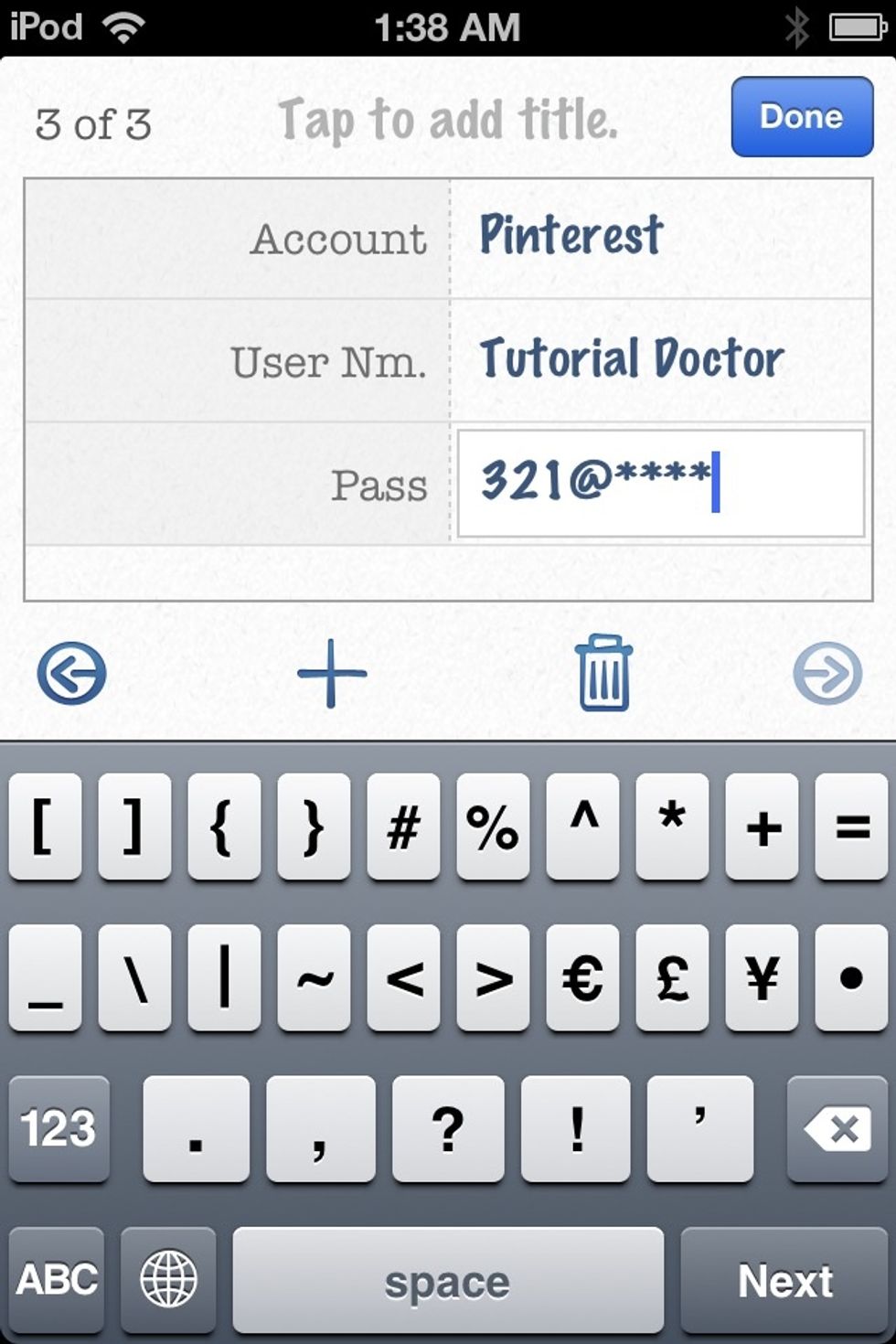Tap the Next key on the keyboard
Screen dimensions: 896x1344
[x=784, y=1280]
